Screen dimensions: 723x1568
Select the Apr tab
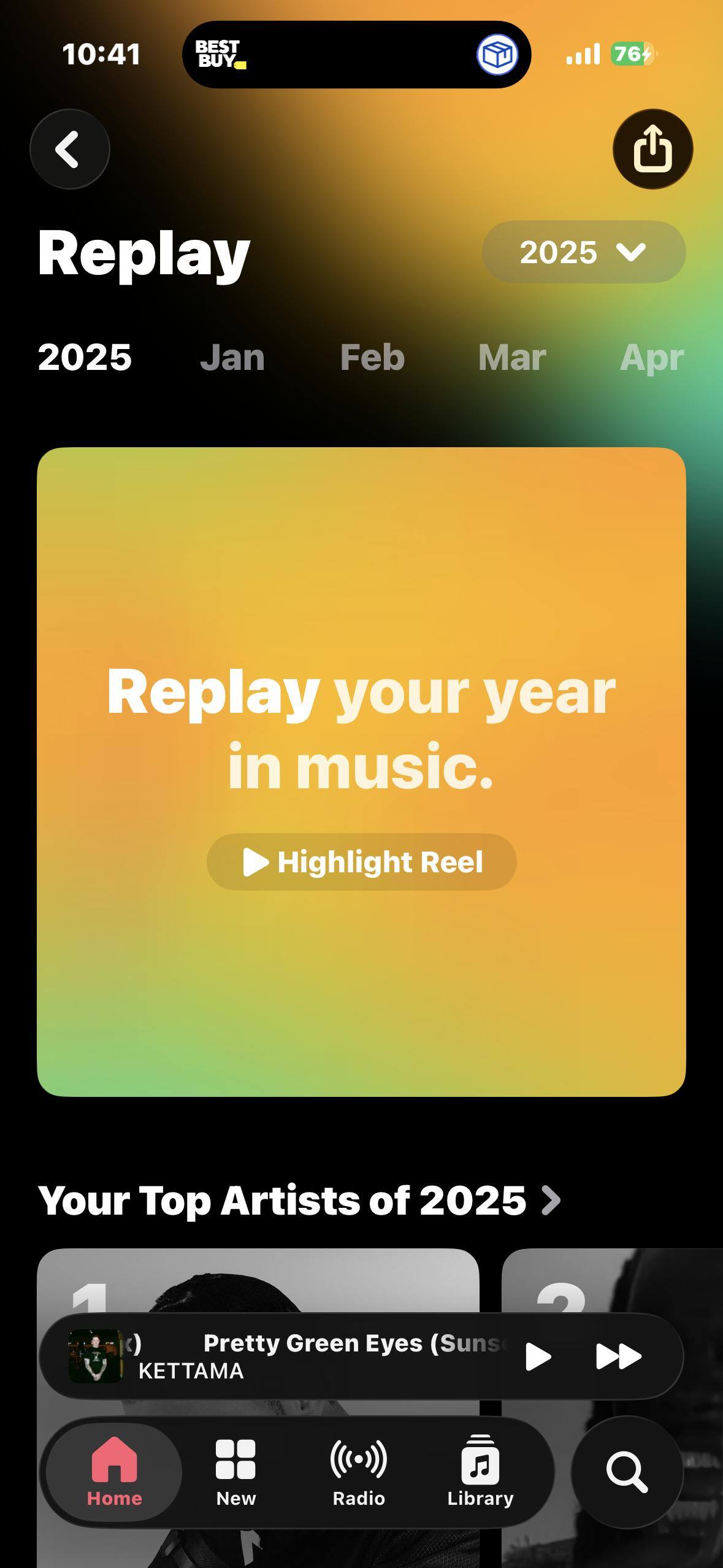tap(652, 358)
